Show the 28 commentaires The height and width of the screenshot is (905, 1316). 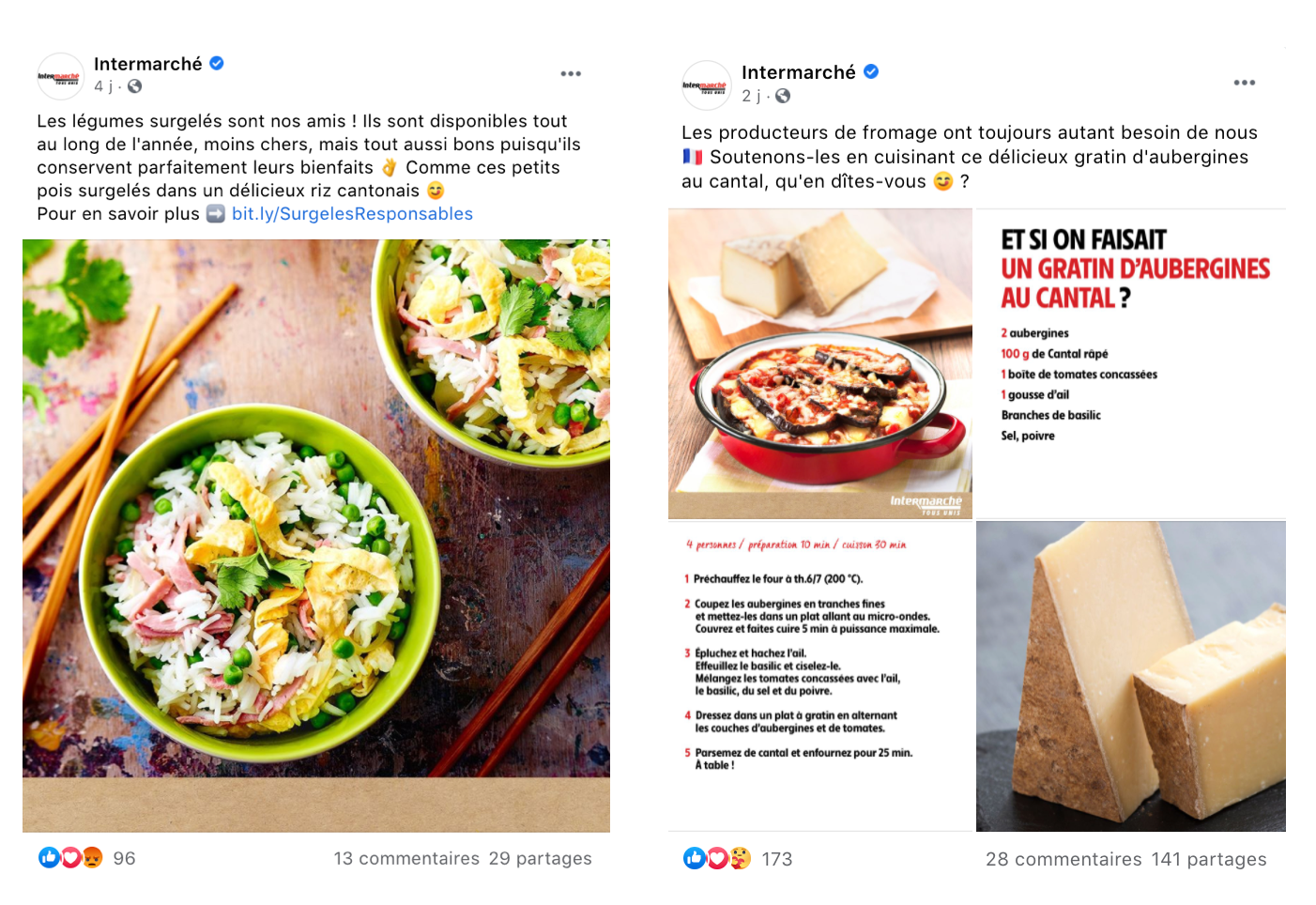(1063, 859)
